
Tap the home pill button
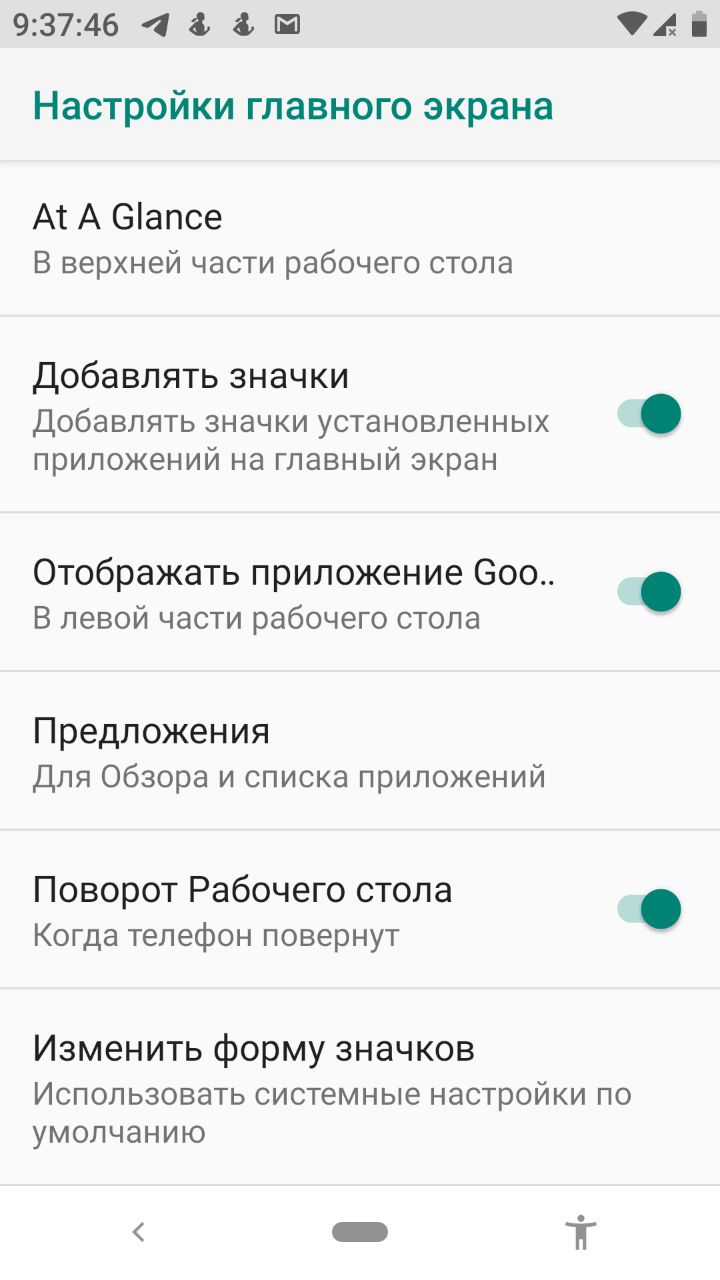pos(360,1232)
